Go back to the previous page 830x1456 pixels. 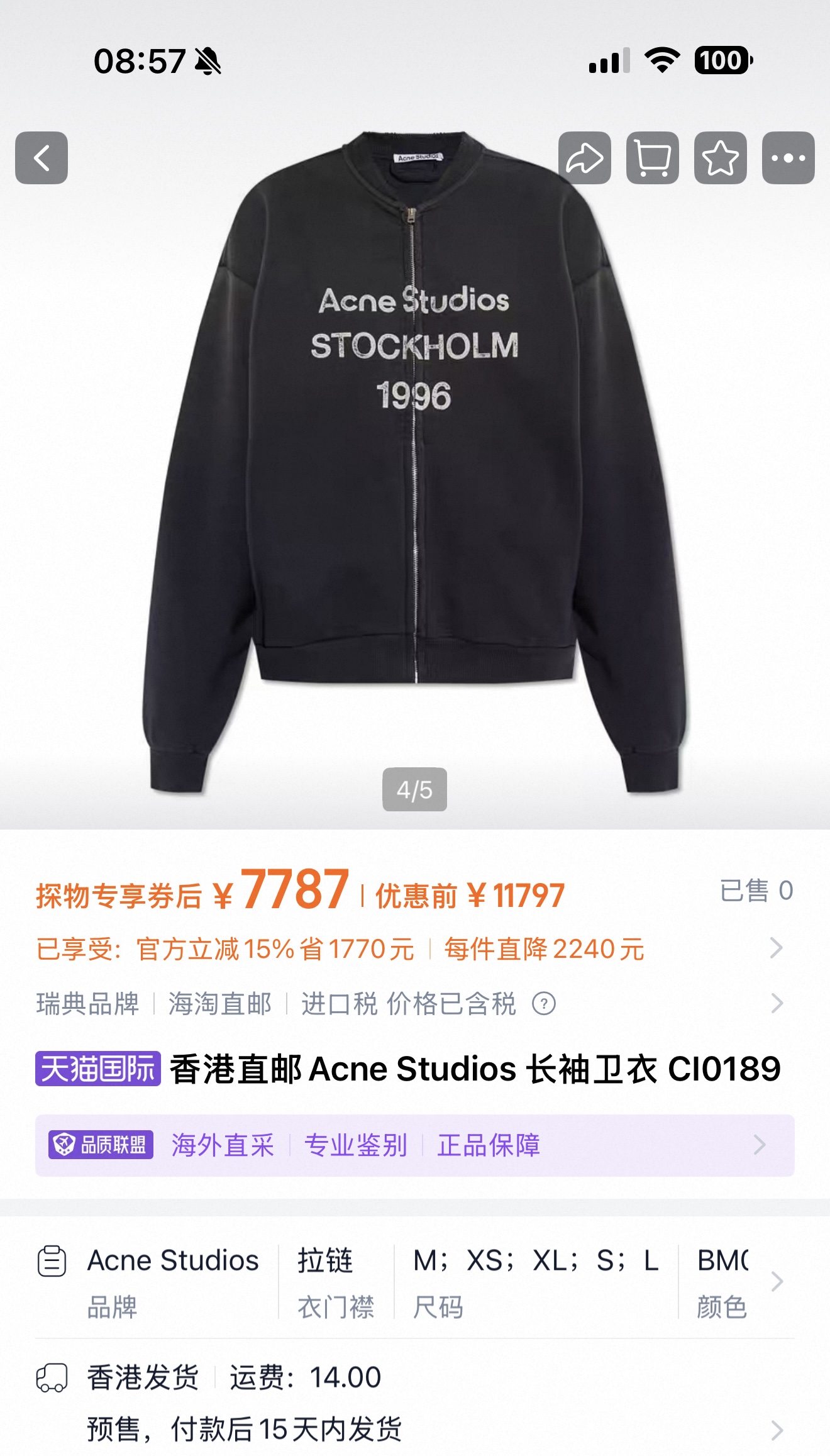click(x=41, y=158)
